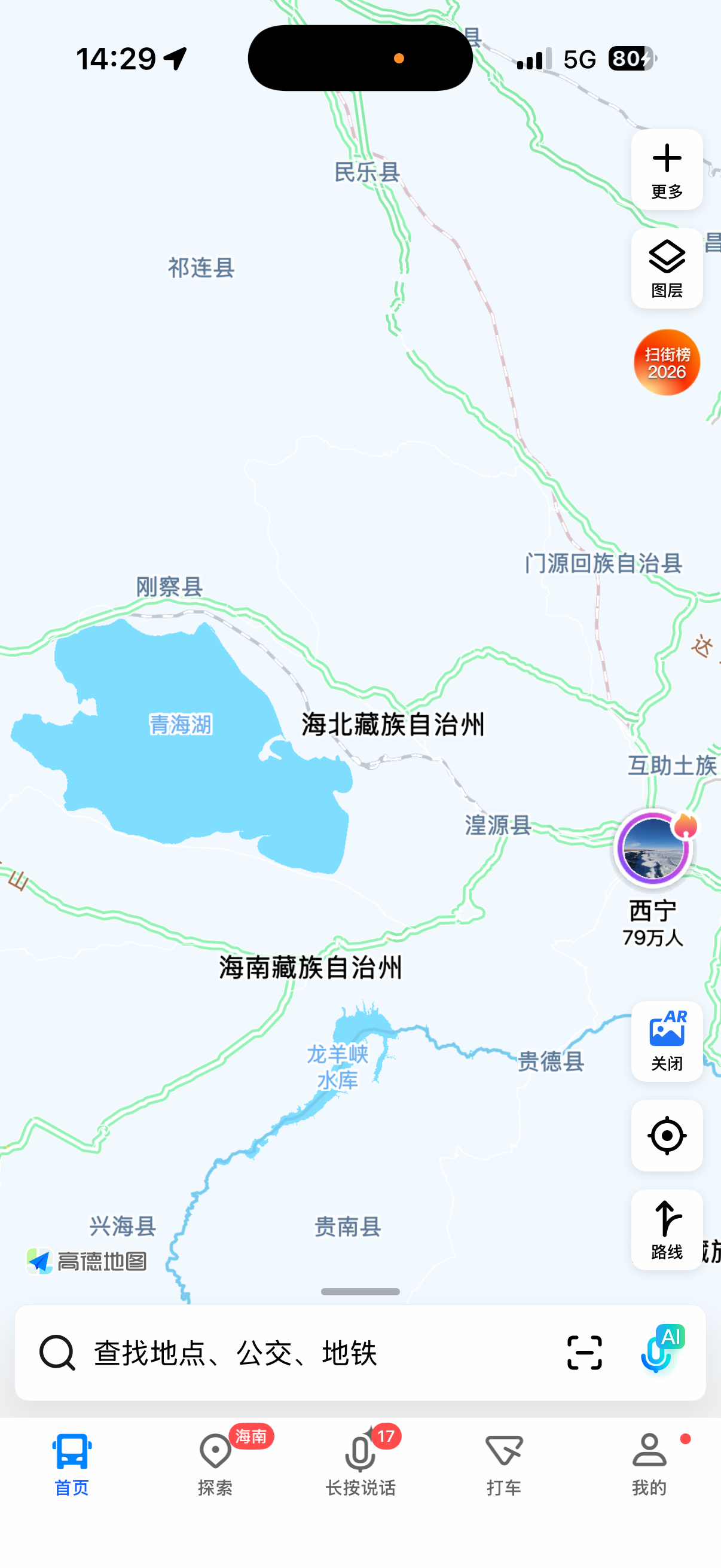Tap the bottom sheet drag handle
This screenshot has width=721, height=1568.
[360, 1292]
